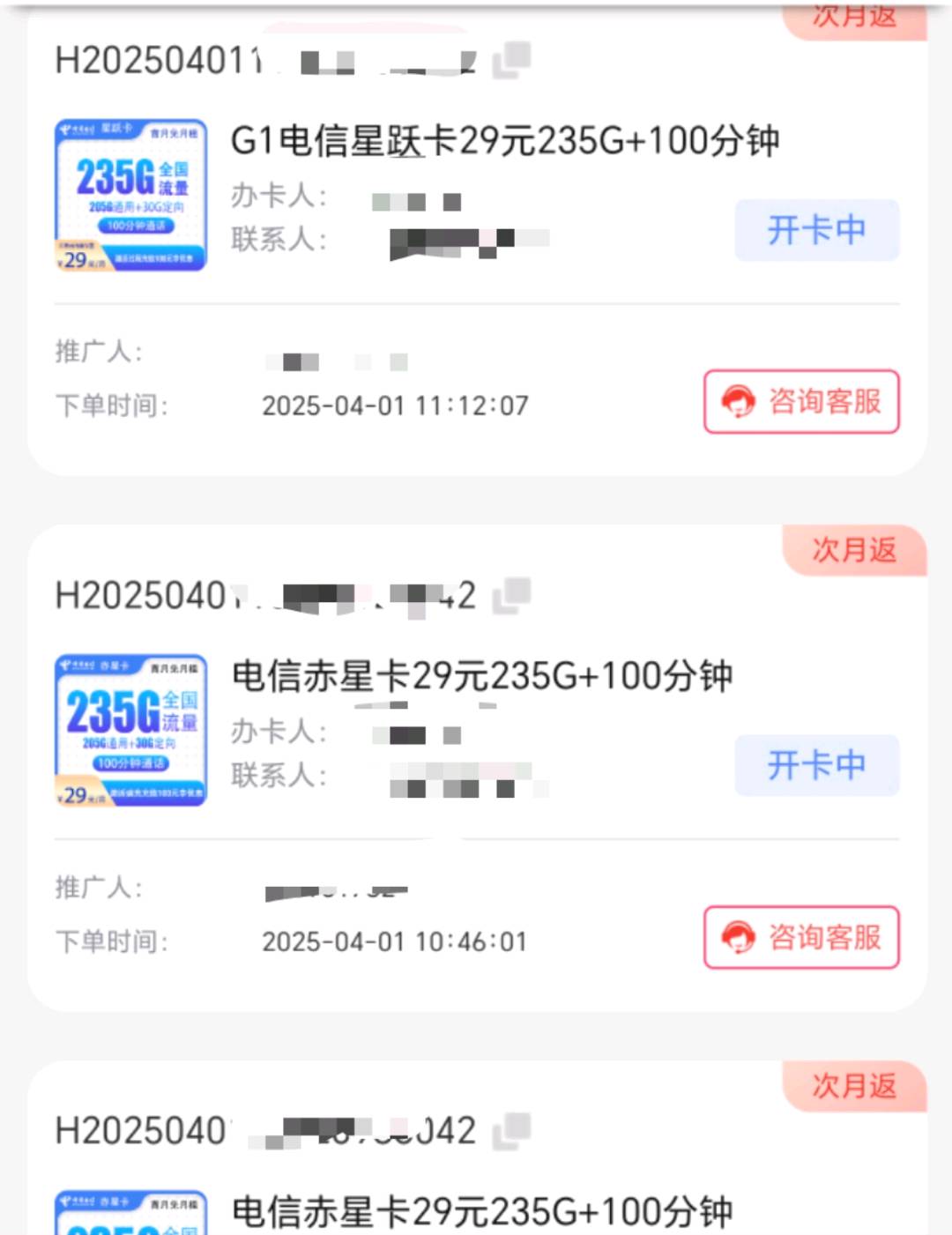Select the 次月返 tag on first order

coord(853,16)
